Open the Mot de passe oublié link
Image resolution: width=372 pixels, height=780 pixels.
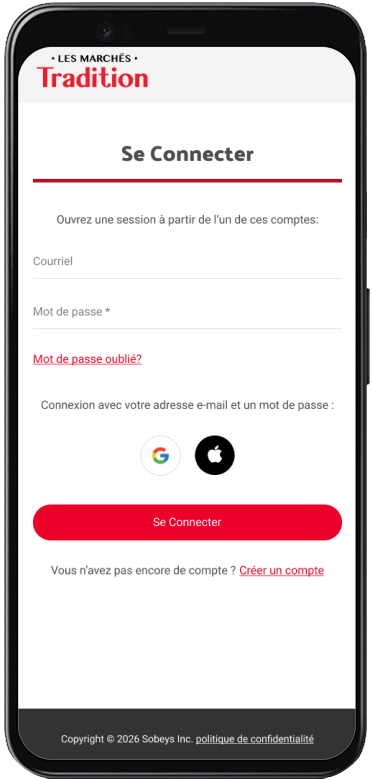pyautogui.click(x=87, y=359)
